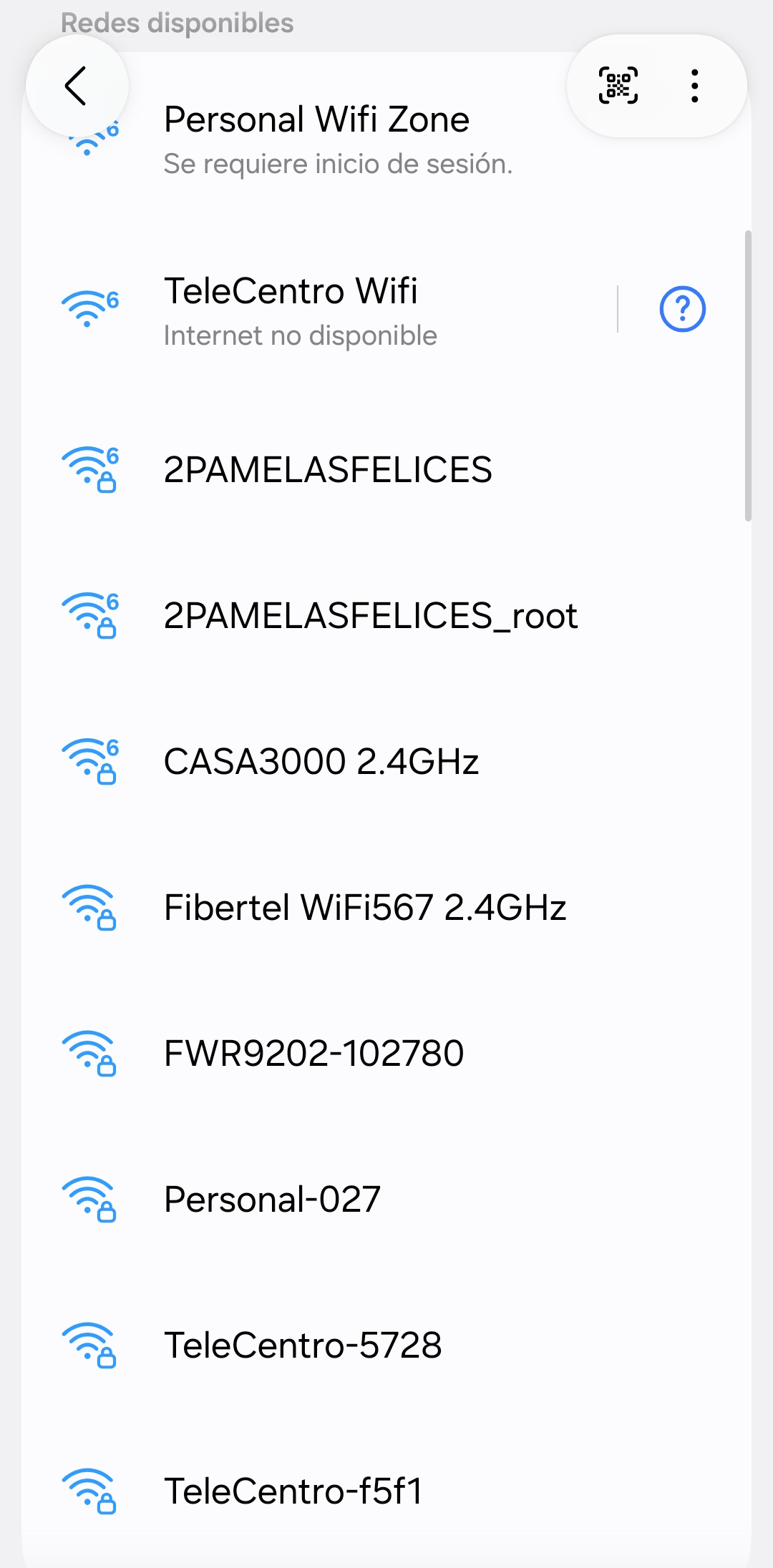Select the TeleCentro-f5f1 network

coord(386,1491)
